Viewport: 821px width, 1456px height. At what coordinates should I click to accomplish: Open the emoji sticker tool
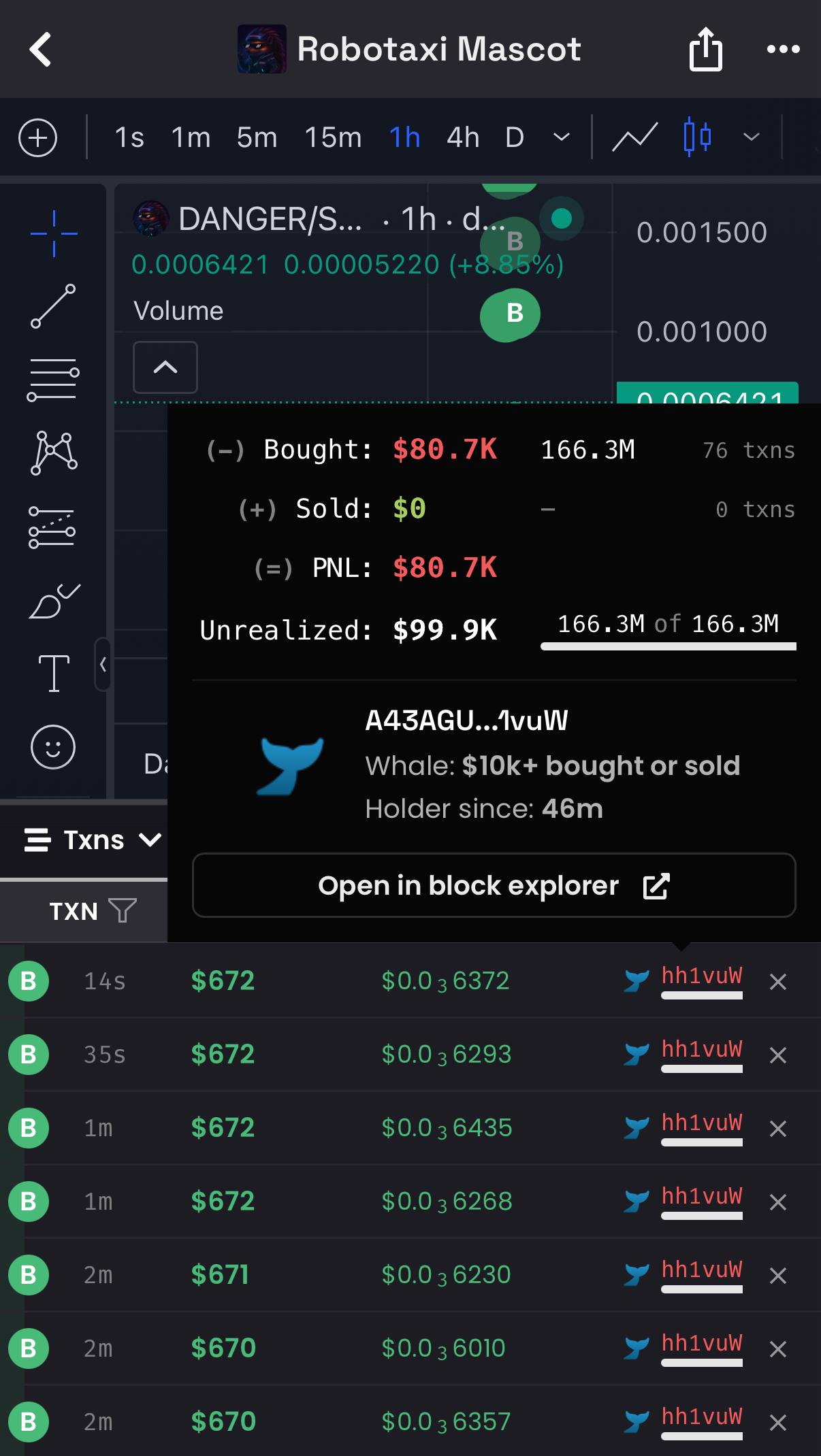point(53,747)
